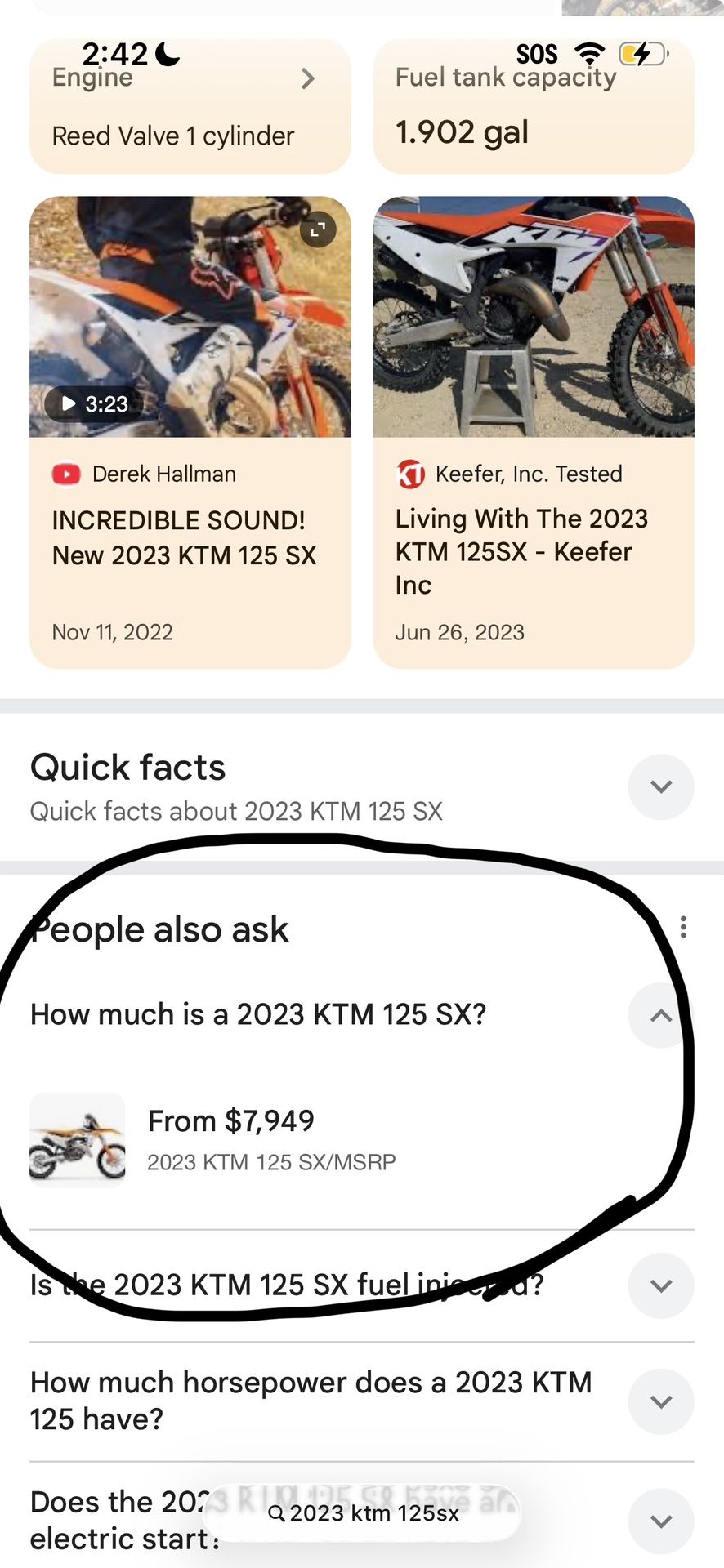Expand the horsepower question
The width and height of the screenshot is (724, 1568).
tap(661, 1401)
